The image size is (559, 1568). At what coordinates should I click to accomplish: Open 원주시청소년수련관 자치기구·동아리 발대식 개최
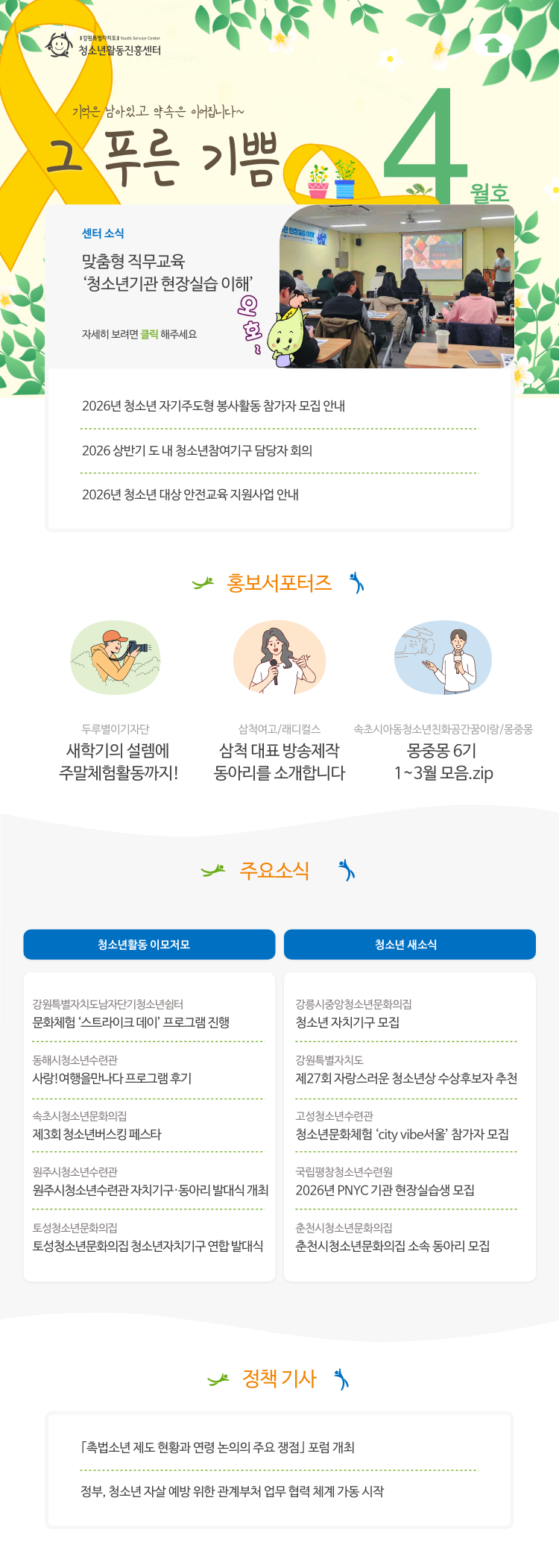tap(150, 1190)
